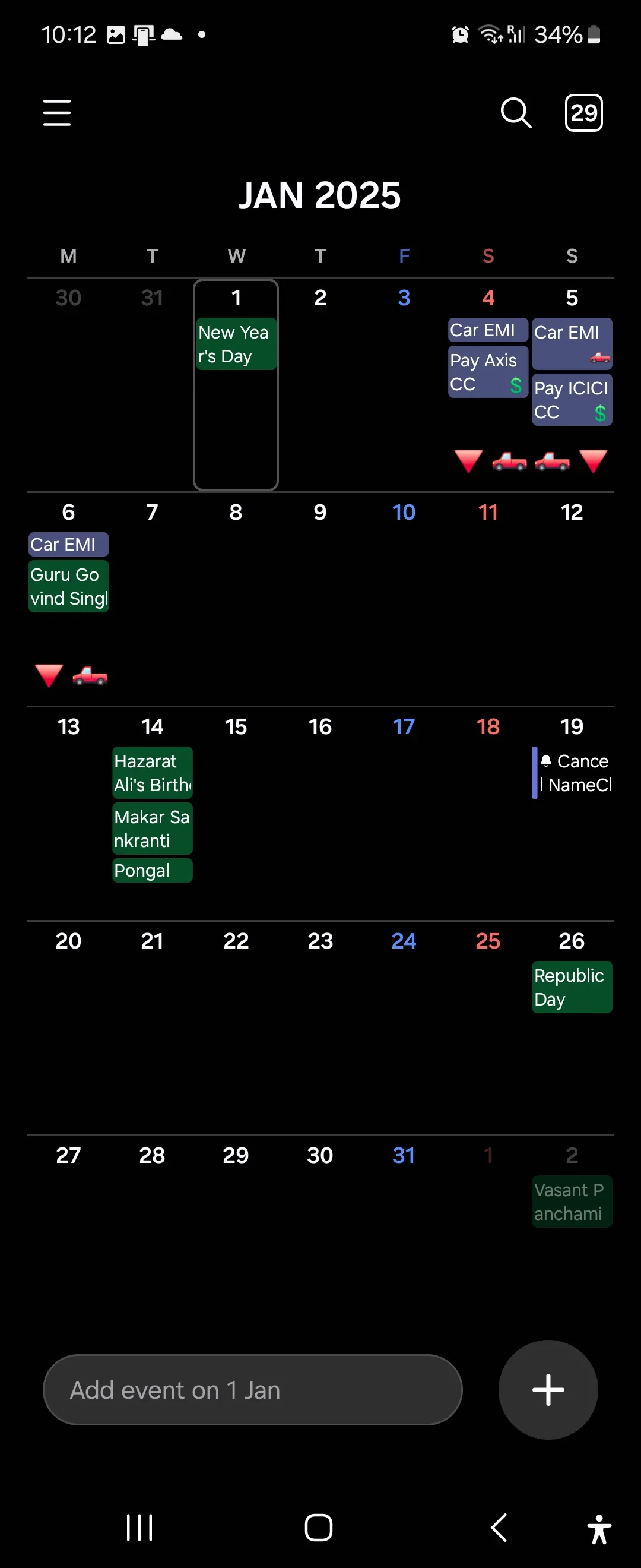Open Pay ICICI CC event on 5th

click(572, 400)
